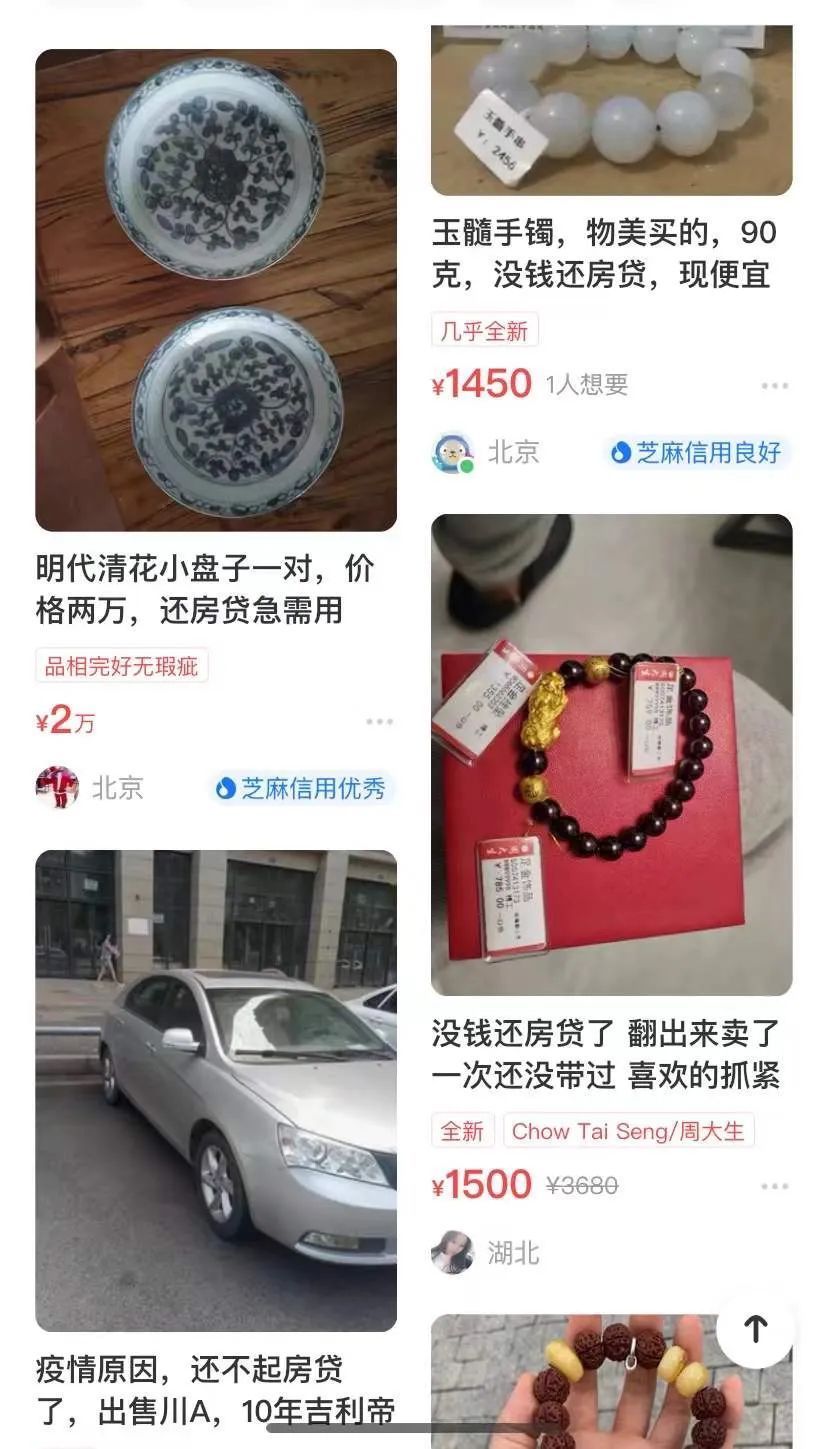Open the Chow Tai Seng bead bracelet listing
Image resolution: width=828 pixels, height=1449 pixels.
pos(611,755)
